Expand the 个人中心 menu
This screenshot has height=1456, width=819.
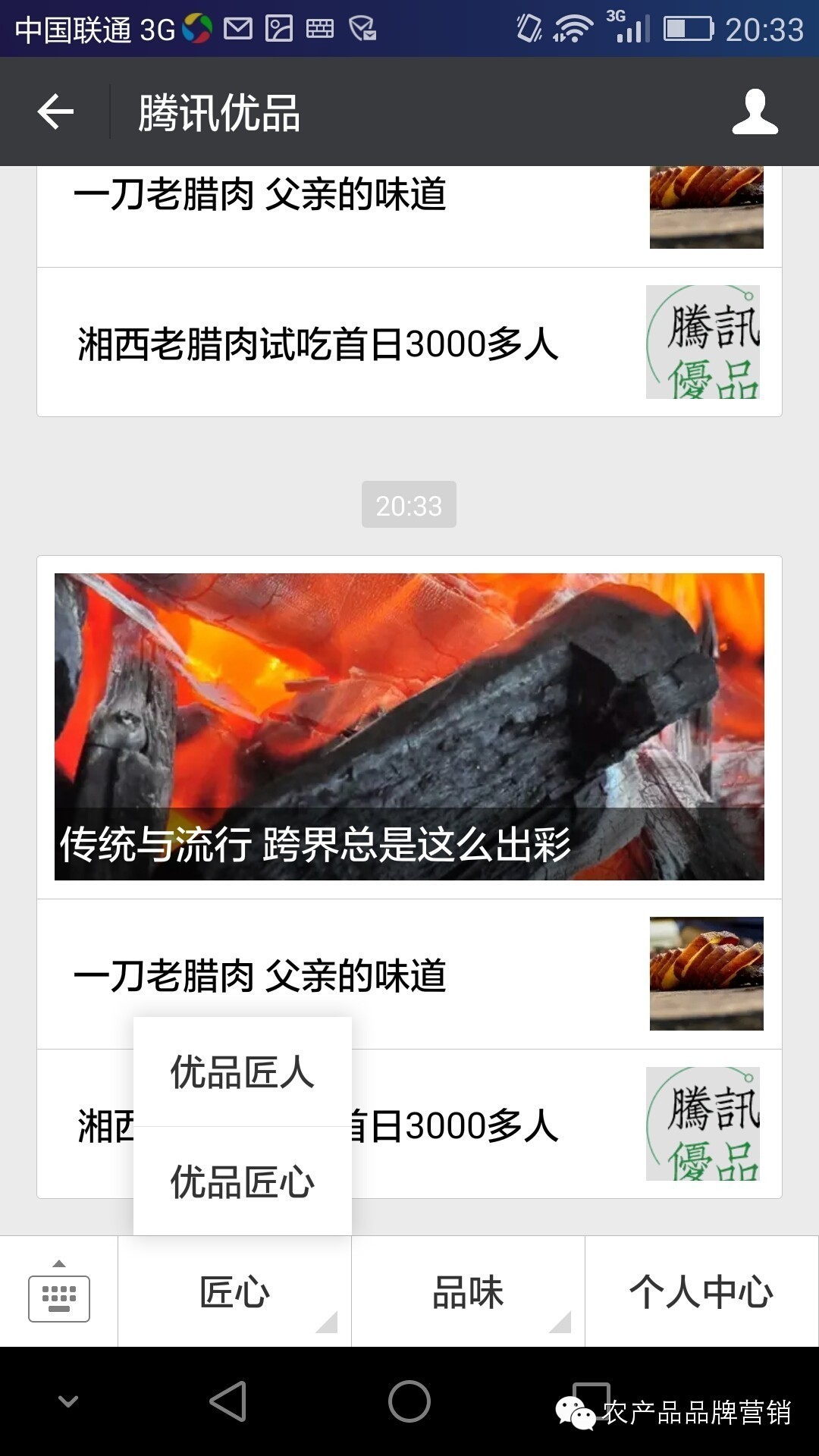[701, 1289]
